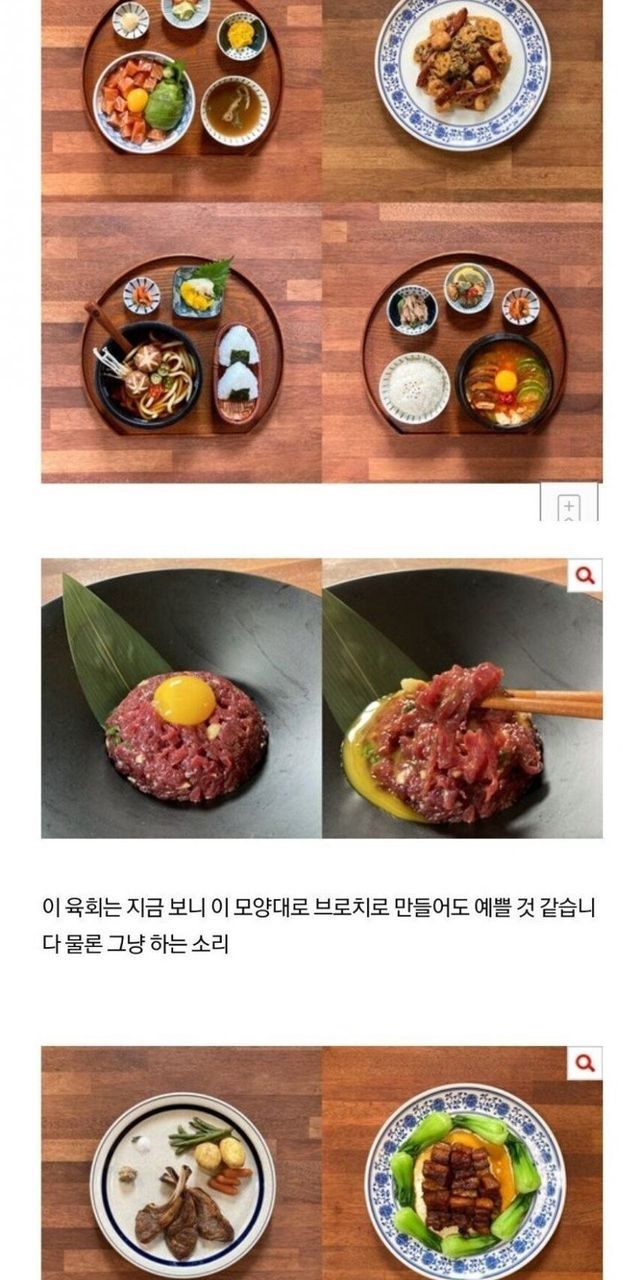Tap the magnifier on the beef tartare photo
640x1280 pixels.
tap(584, 576)
